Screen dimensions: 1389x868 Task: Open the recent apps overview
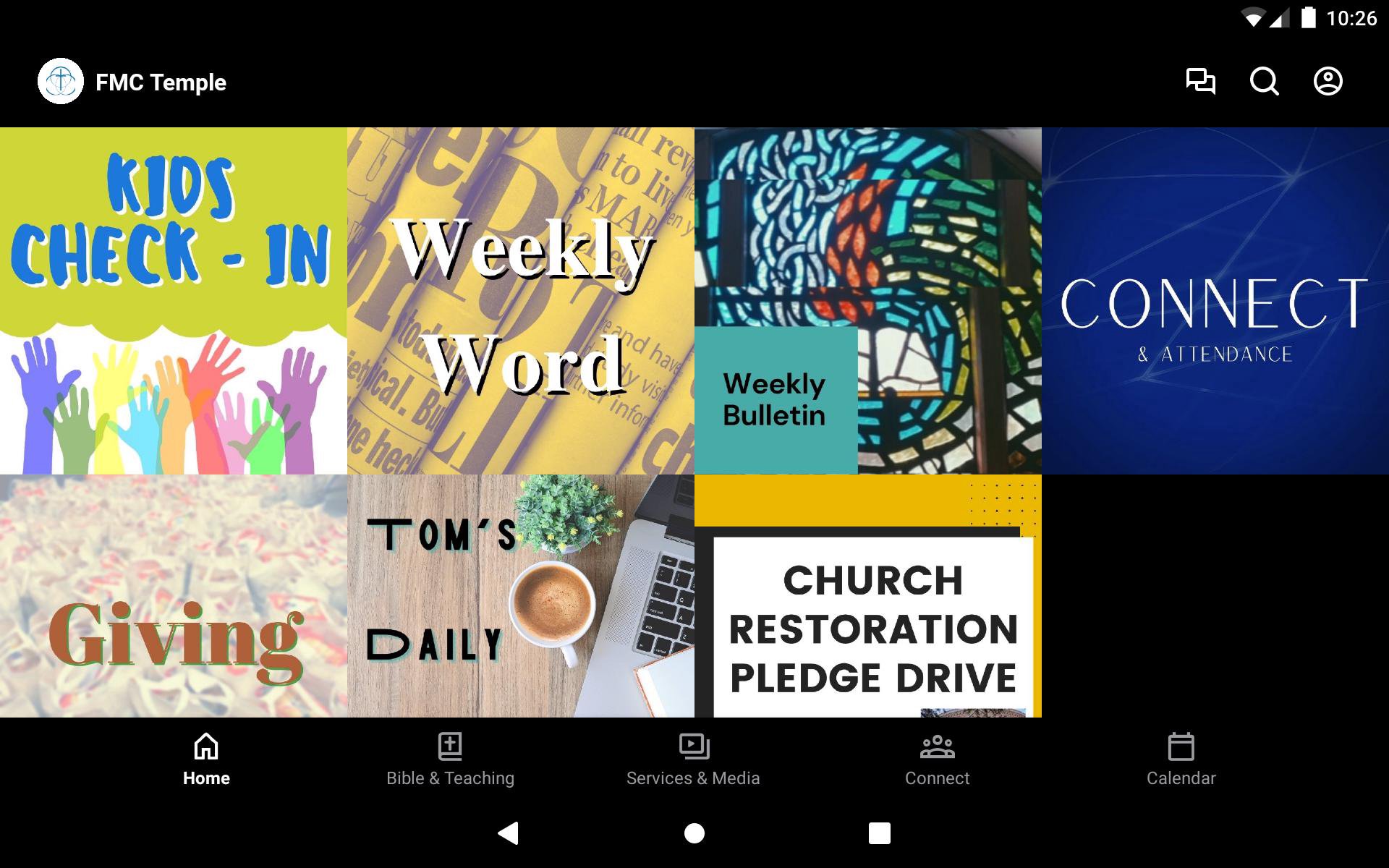click(879, 833)
